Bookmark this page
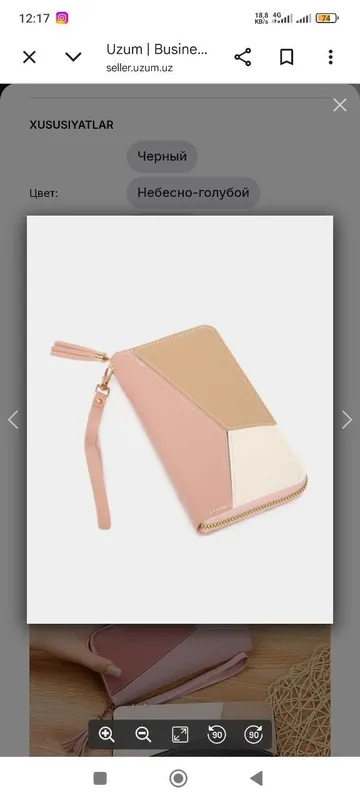This screenshot has width=360, height=800. coord(287,57)
